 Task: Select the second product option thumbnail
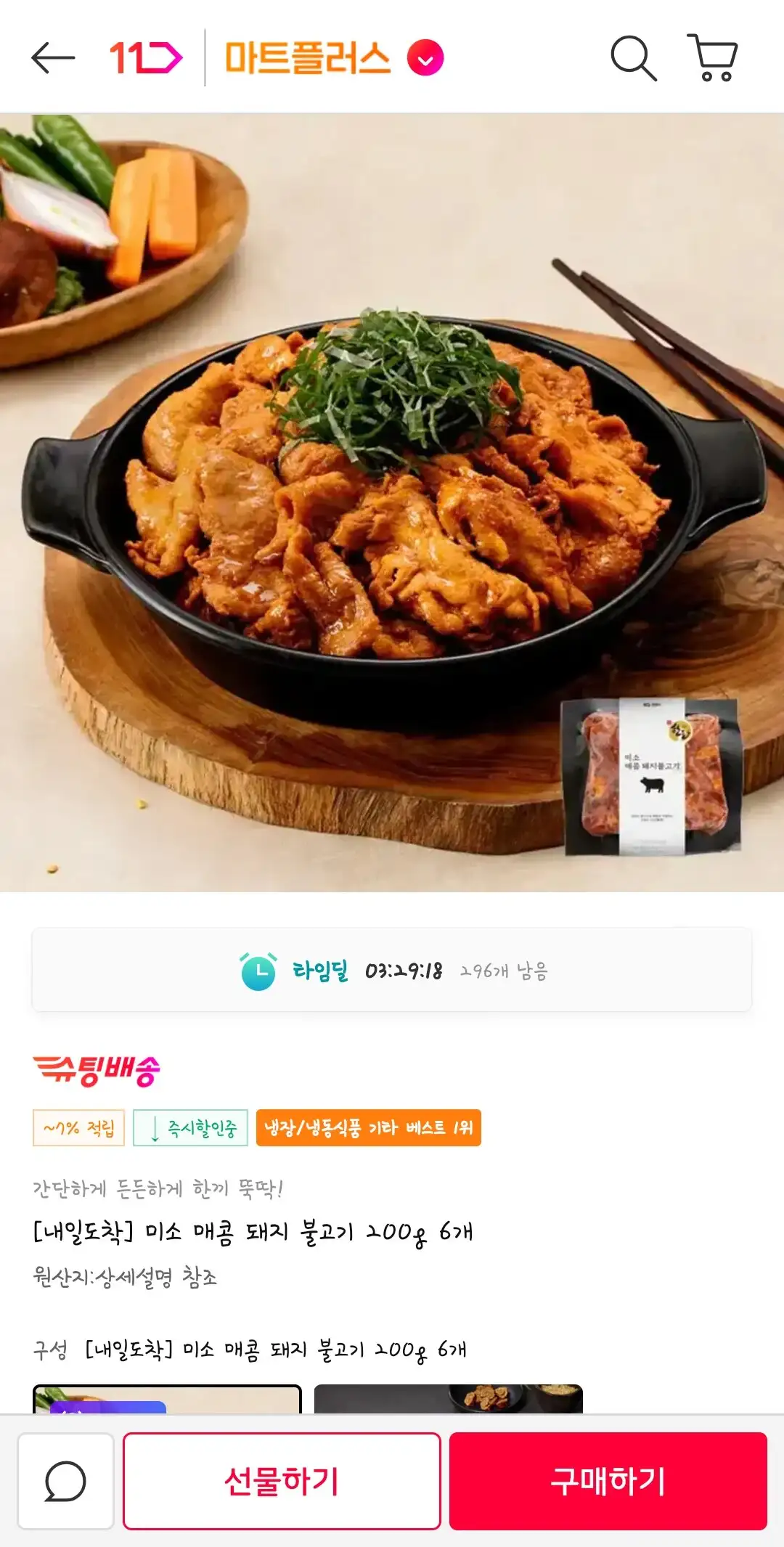[448, 1398]
